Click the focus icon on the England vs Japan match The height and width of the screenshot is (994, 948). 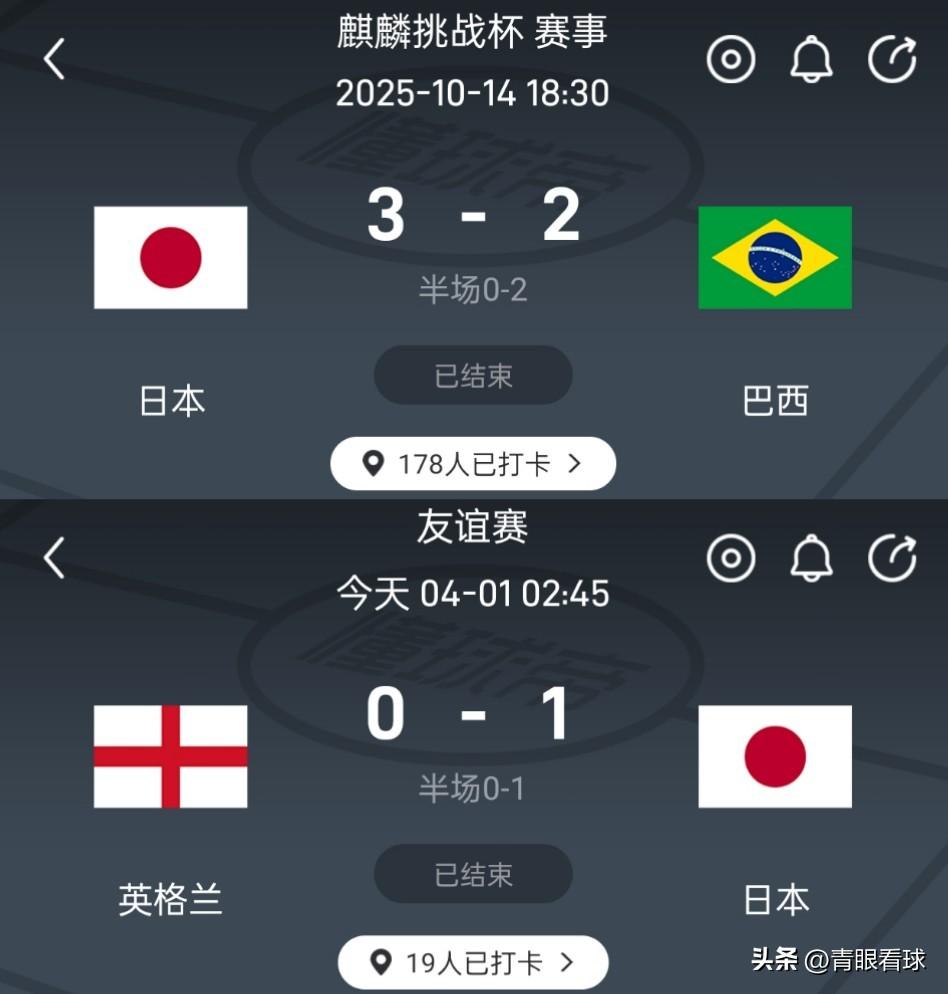731,559
